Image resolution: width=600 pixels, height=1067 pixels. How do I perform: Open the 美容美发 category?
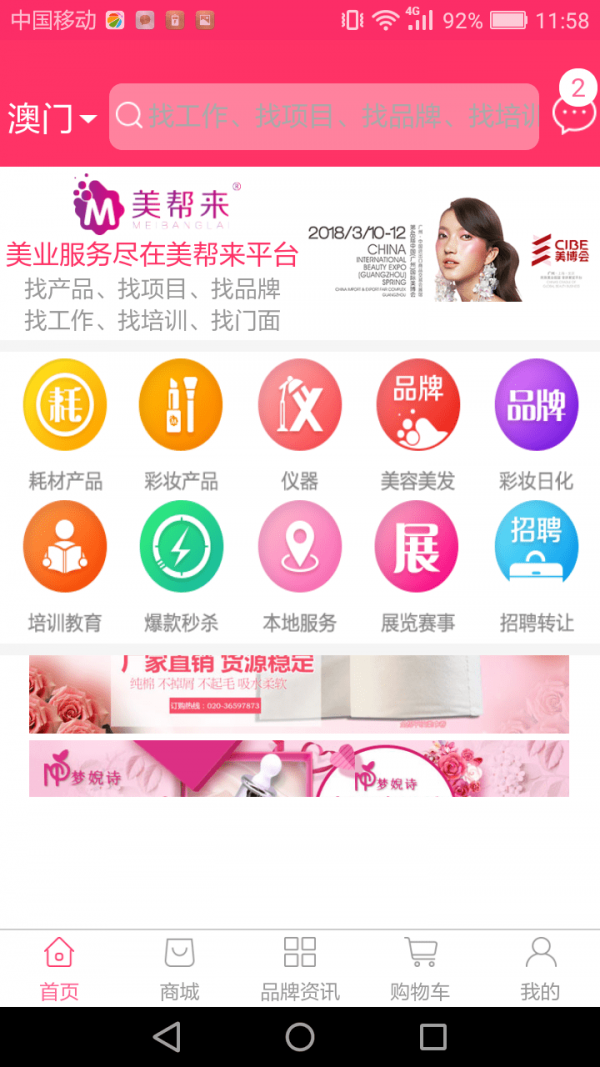418,424
